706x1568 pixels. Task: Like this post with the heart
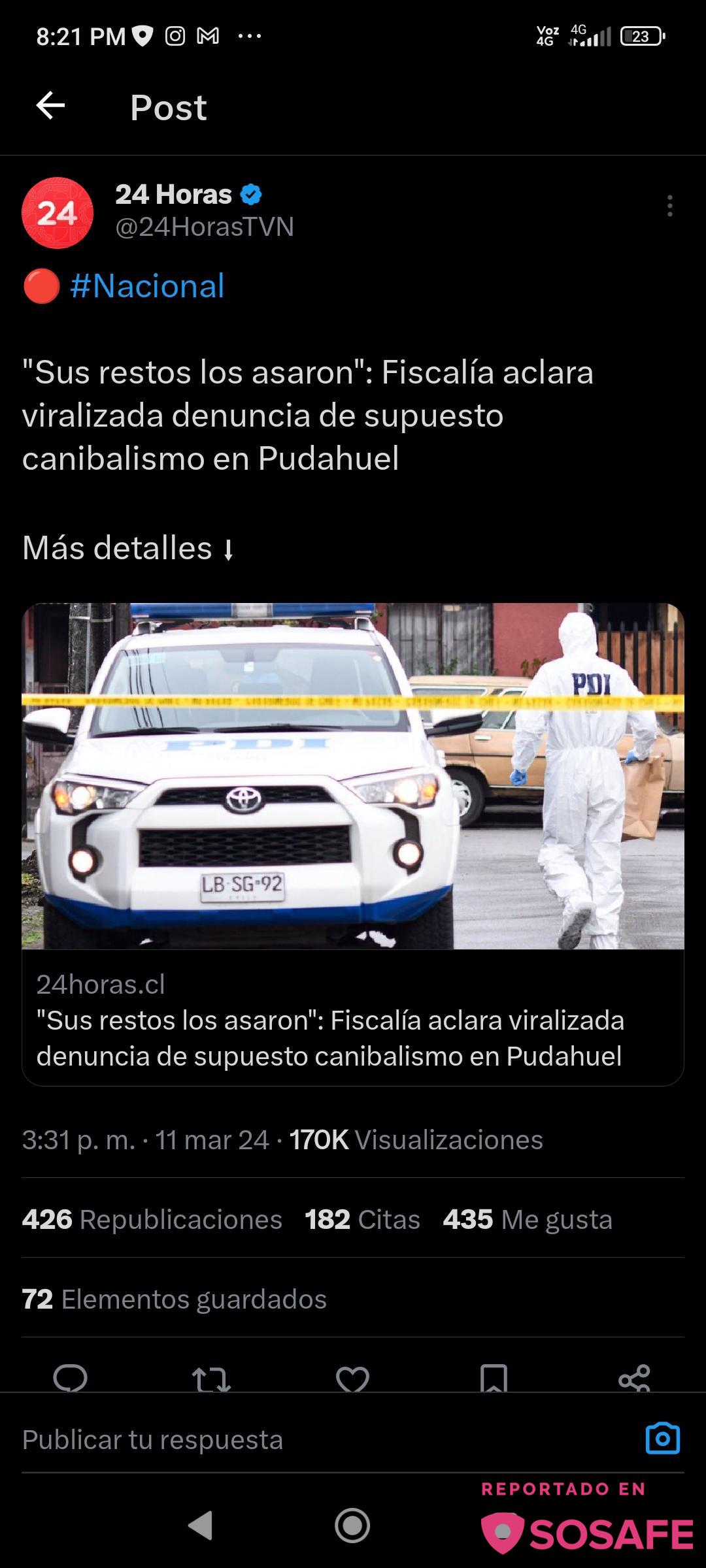point(352,1378)
